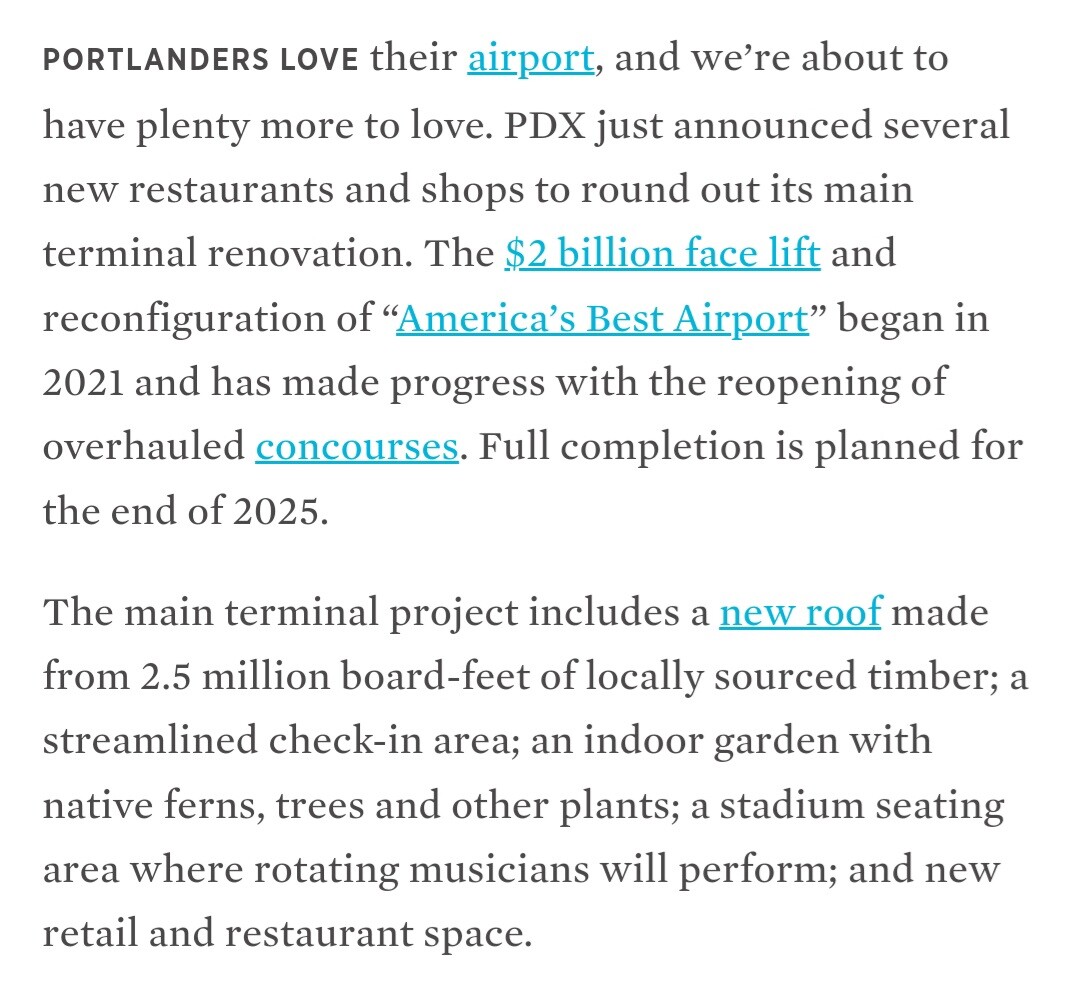The height and width of the screenshot is (1008, 1073).
Task: Open the 'America's Best Airport' link
Action: [602, 319]
